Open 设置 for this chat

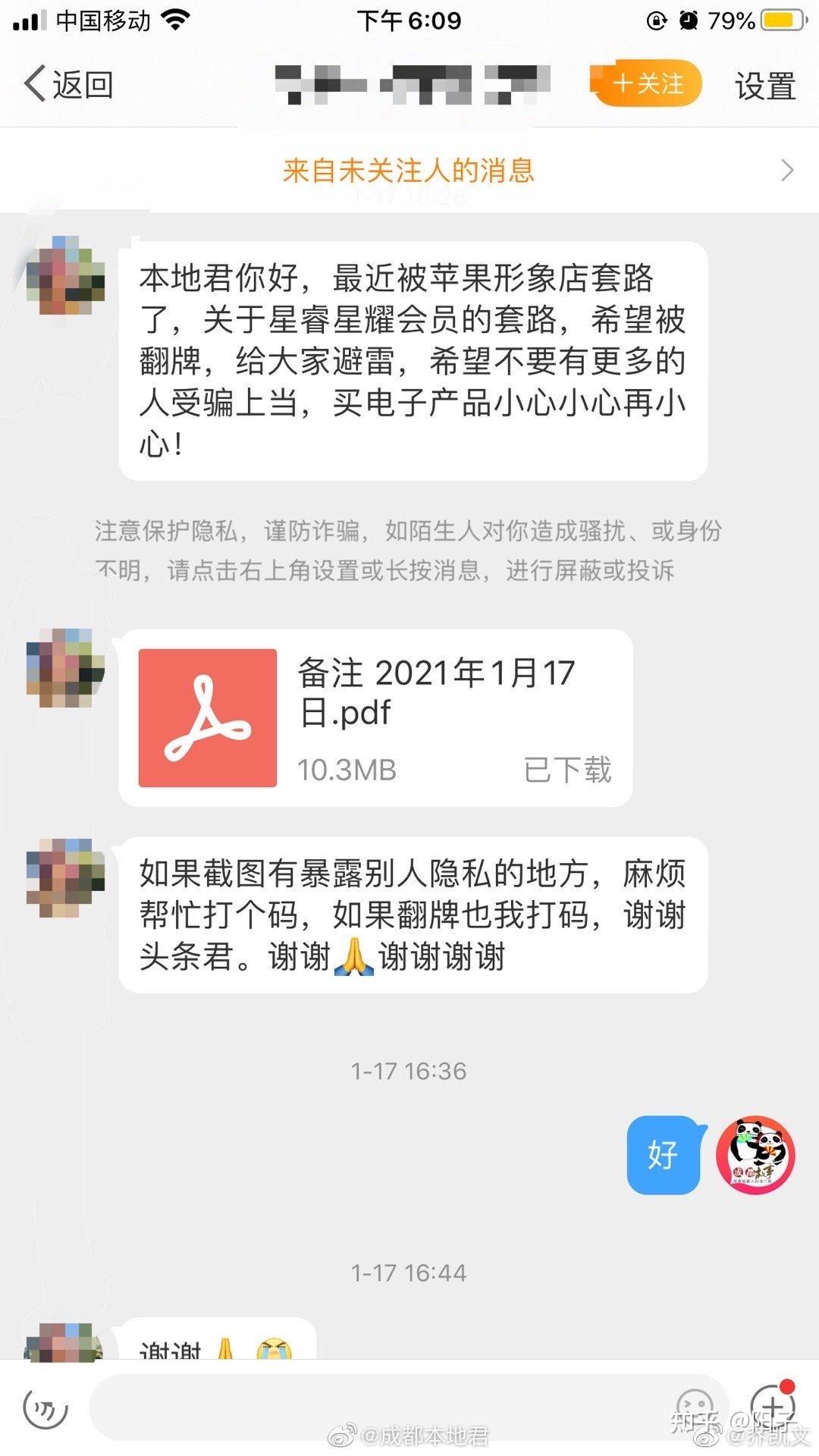764,86
